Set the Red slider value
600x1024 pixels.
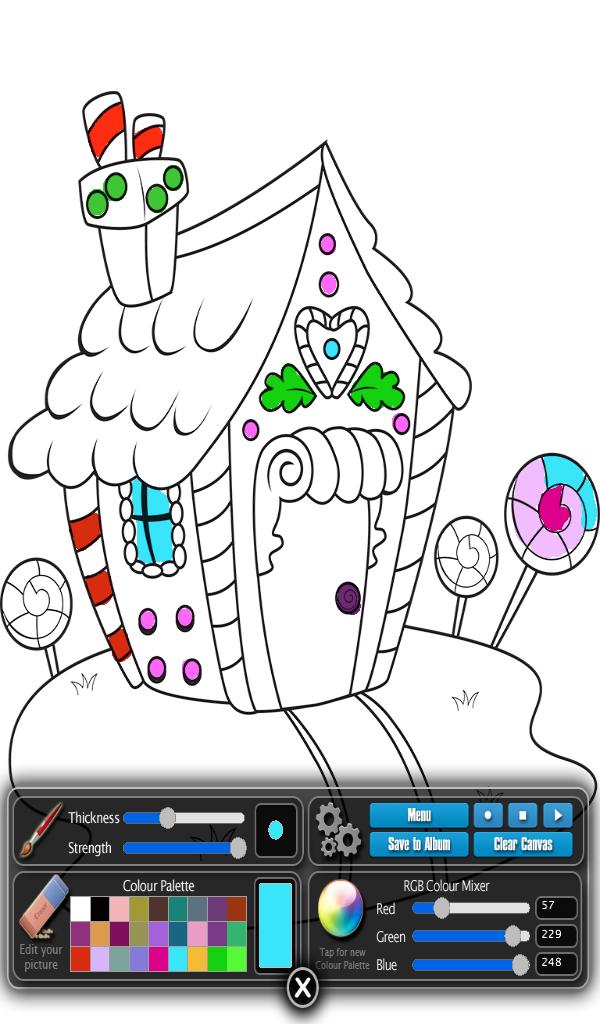pyautogui.click(x=440, y=908)
